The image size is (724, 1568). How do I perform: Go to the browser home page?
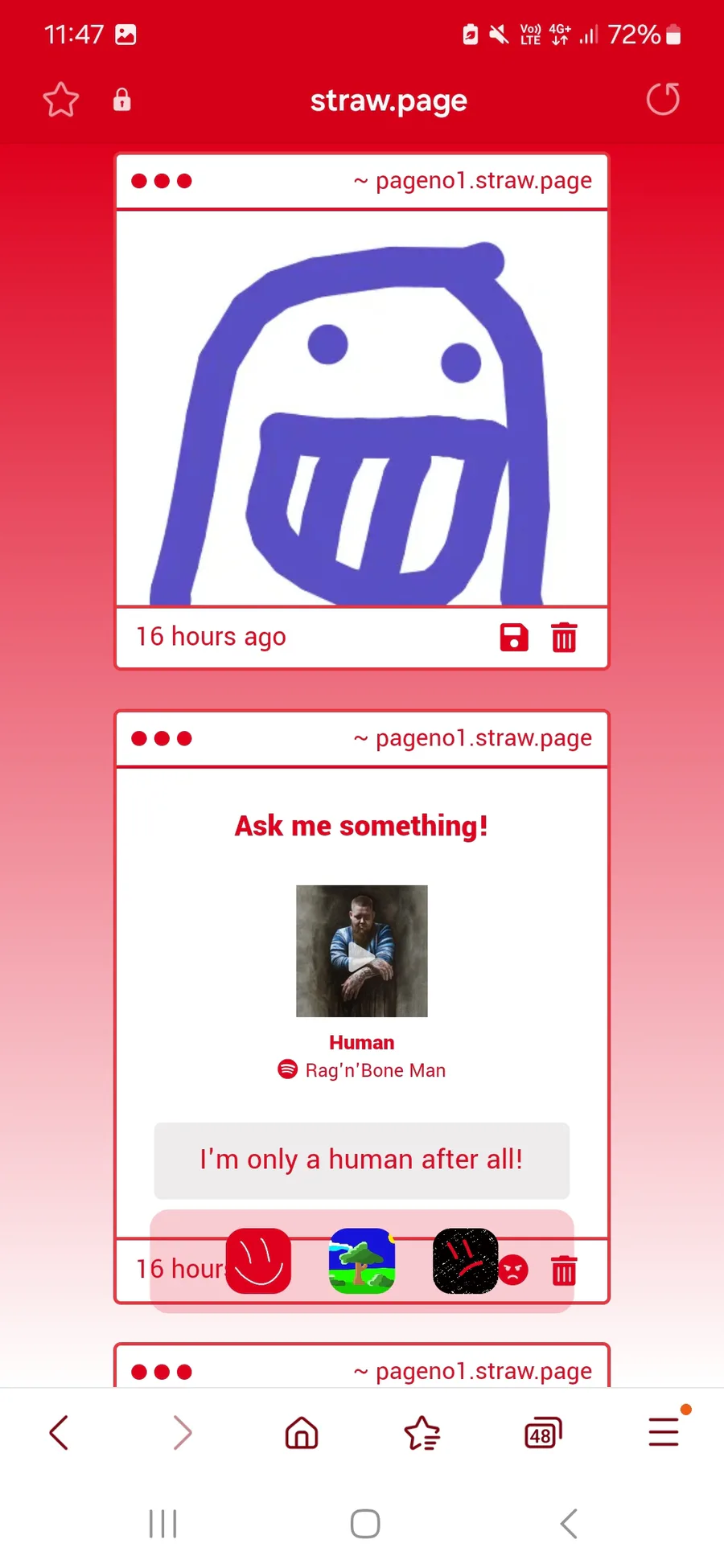tap(302, 1432)
